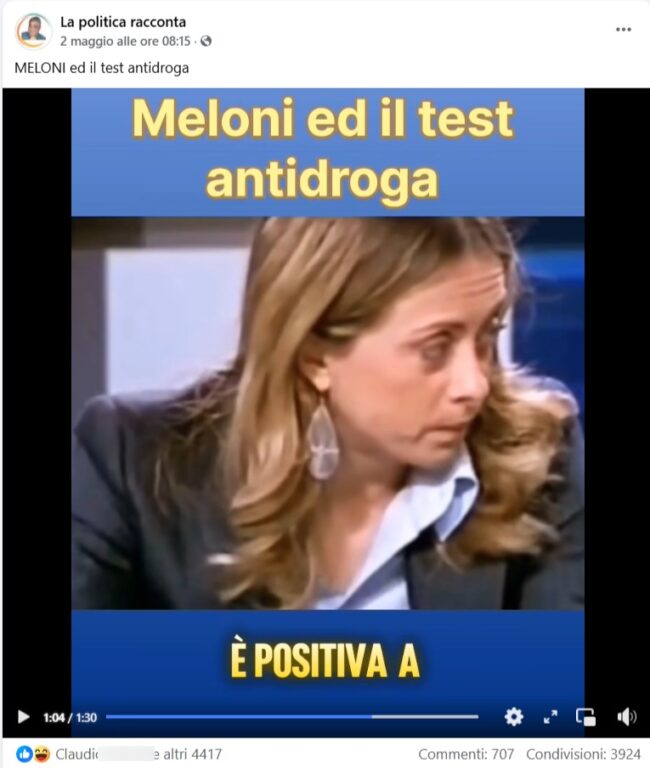Switch to picture-in-picture mode
Image resolution: width=650 pixels, height=768 pixels.
coord(586,717)
